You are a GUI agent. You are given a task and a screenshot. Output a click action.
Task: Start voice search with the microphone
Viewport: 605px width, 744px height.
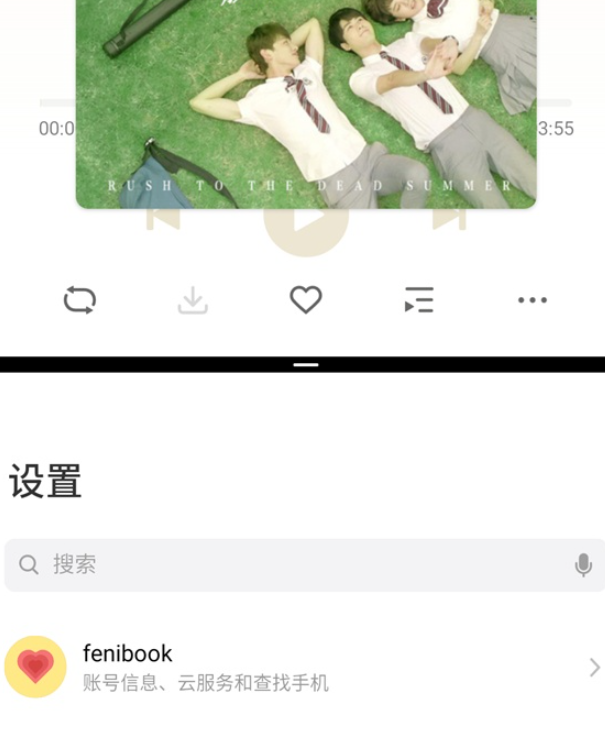[583, 565]
